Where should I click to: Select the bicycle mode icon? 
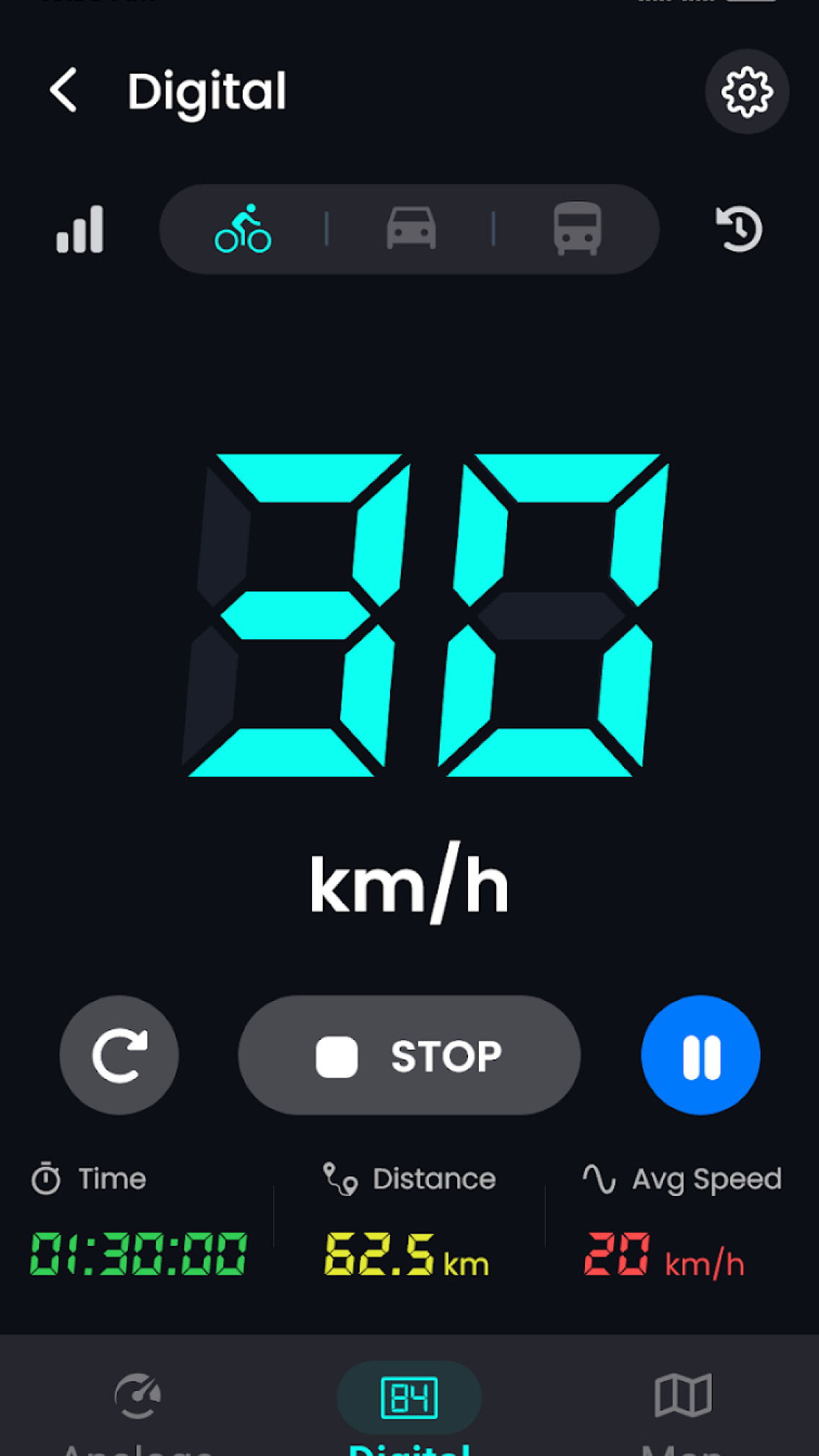(x=244, y=228)
